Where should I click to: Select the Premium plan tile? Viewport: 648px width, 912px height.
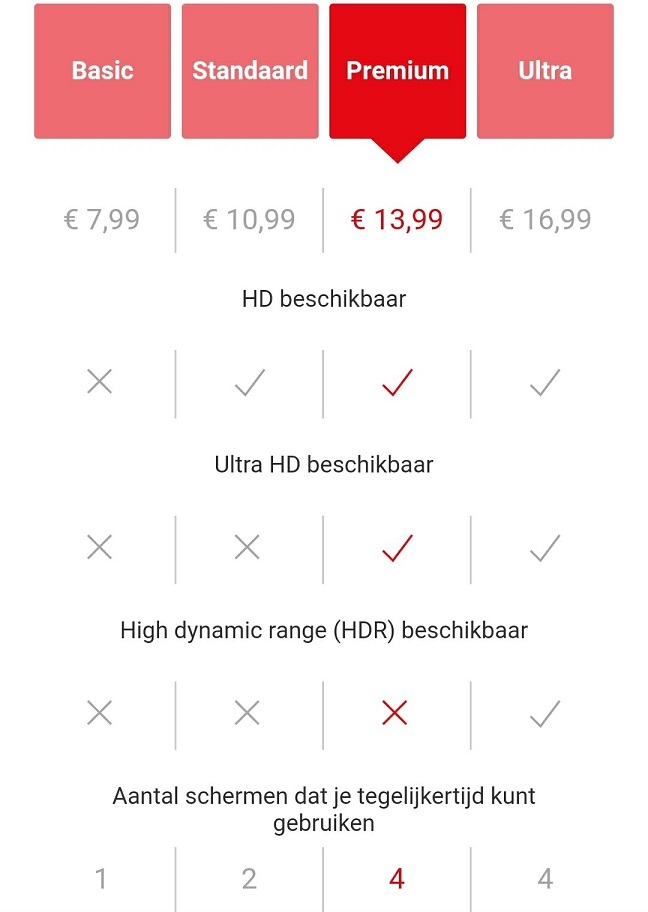click(x=397, y=71)
